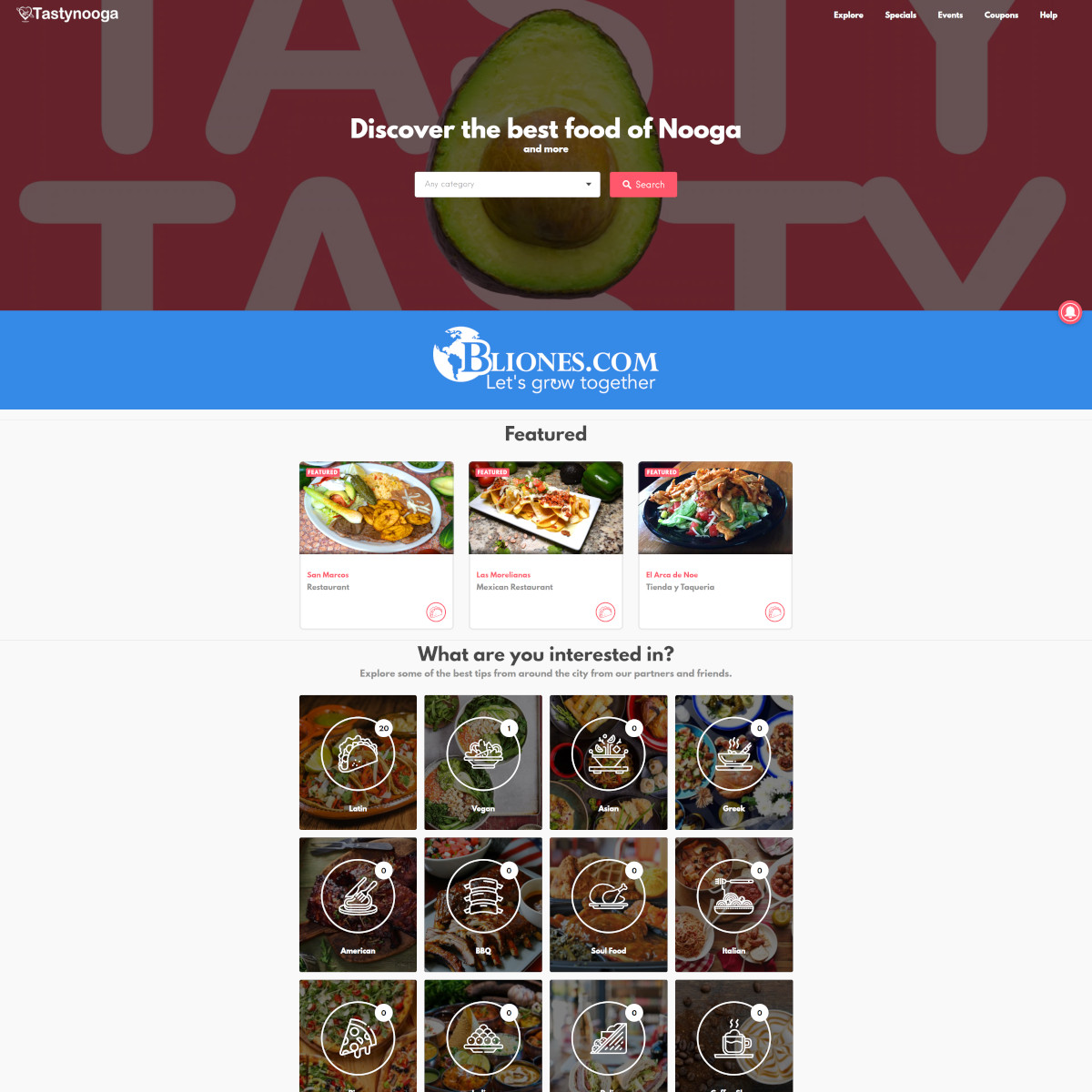Select the Soul Food category

click(608, 905)
